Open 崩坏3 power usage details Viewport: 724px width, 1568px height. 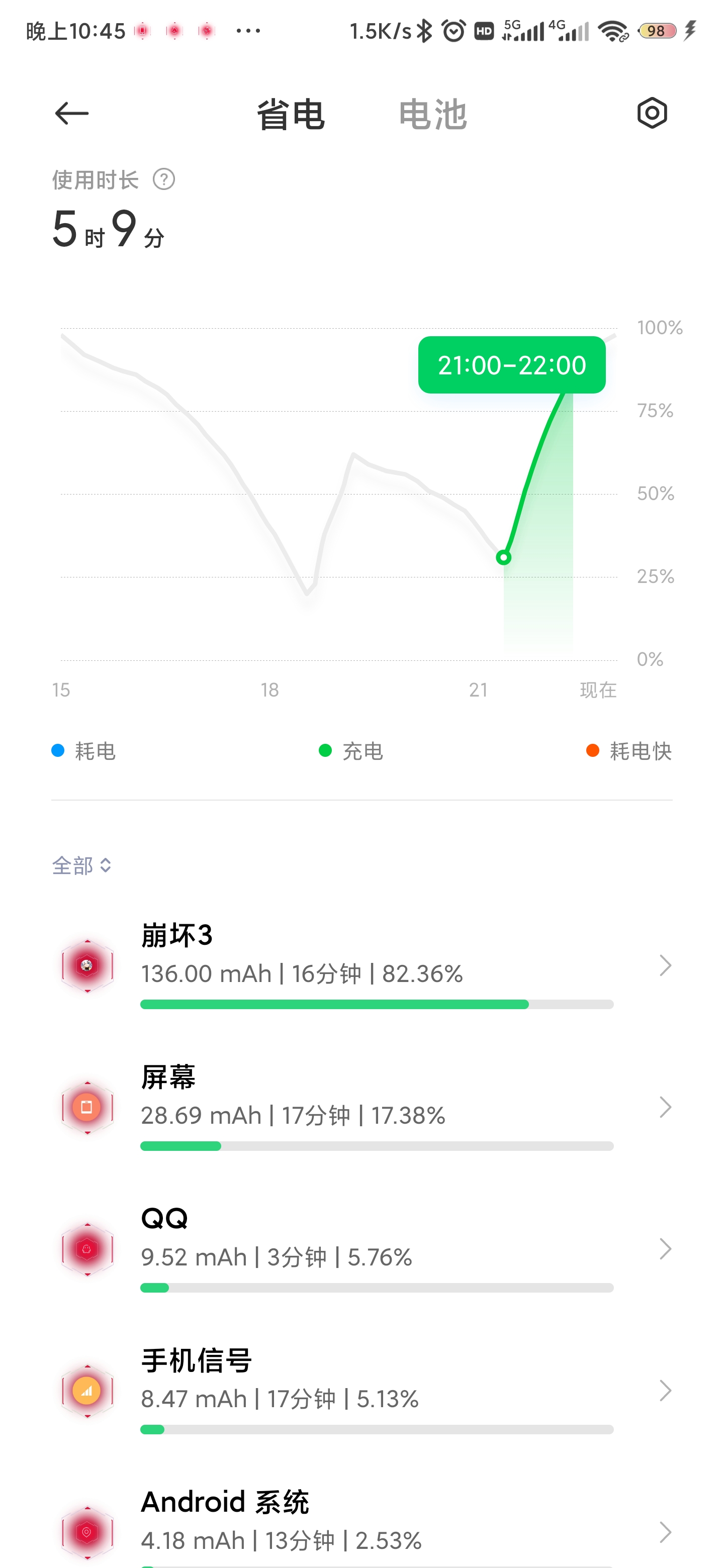[361, 965]
